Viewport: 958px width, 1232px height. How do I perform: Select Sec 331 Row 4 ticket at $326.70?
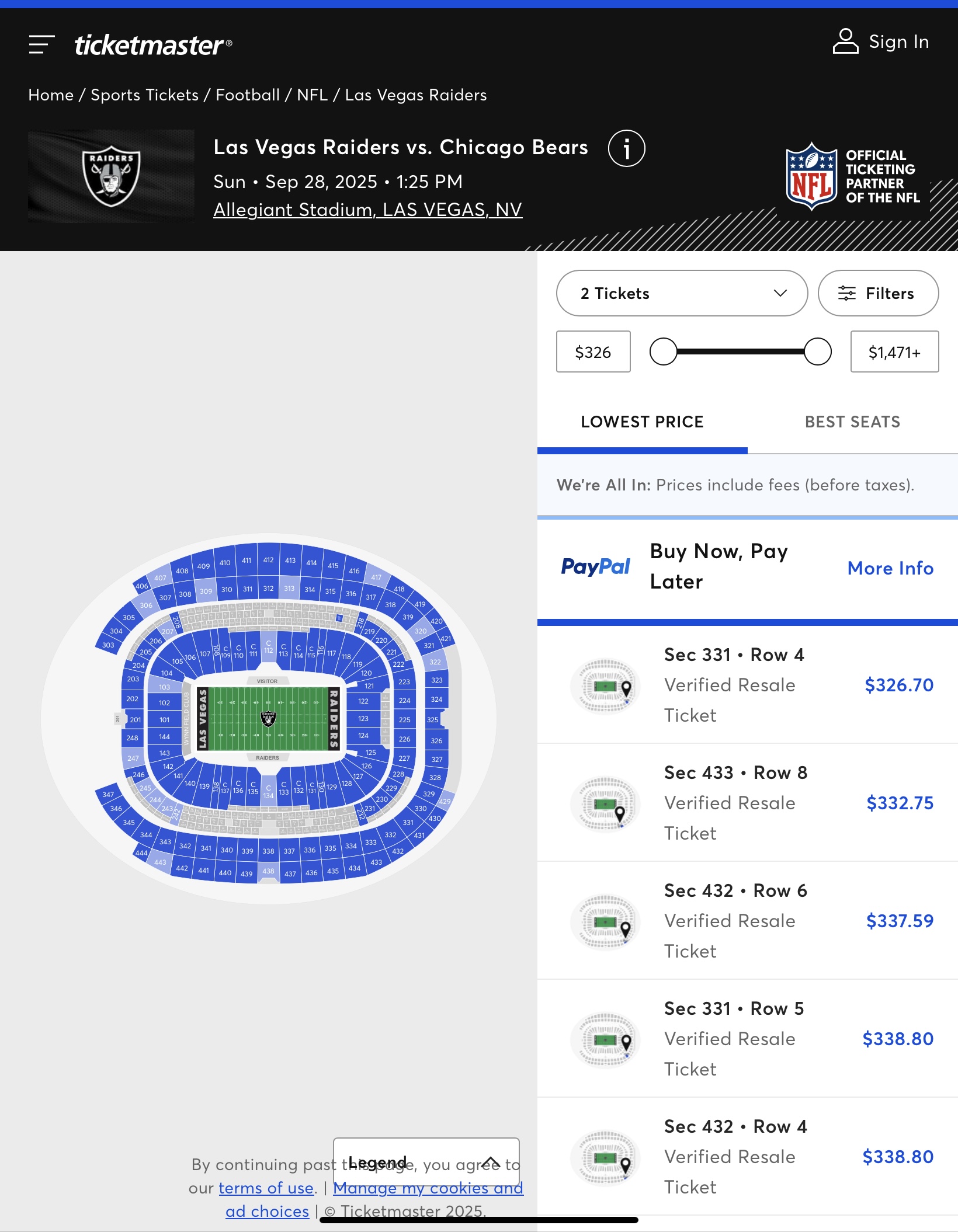click(x=747, y=684)
